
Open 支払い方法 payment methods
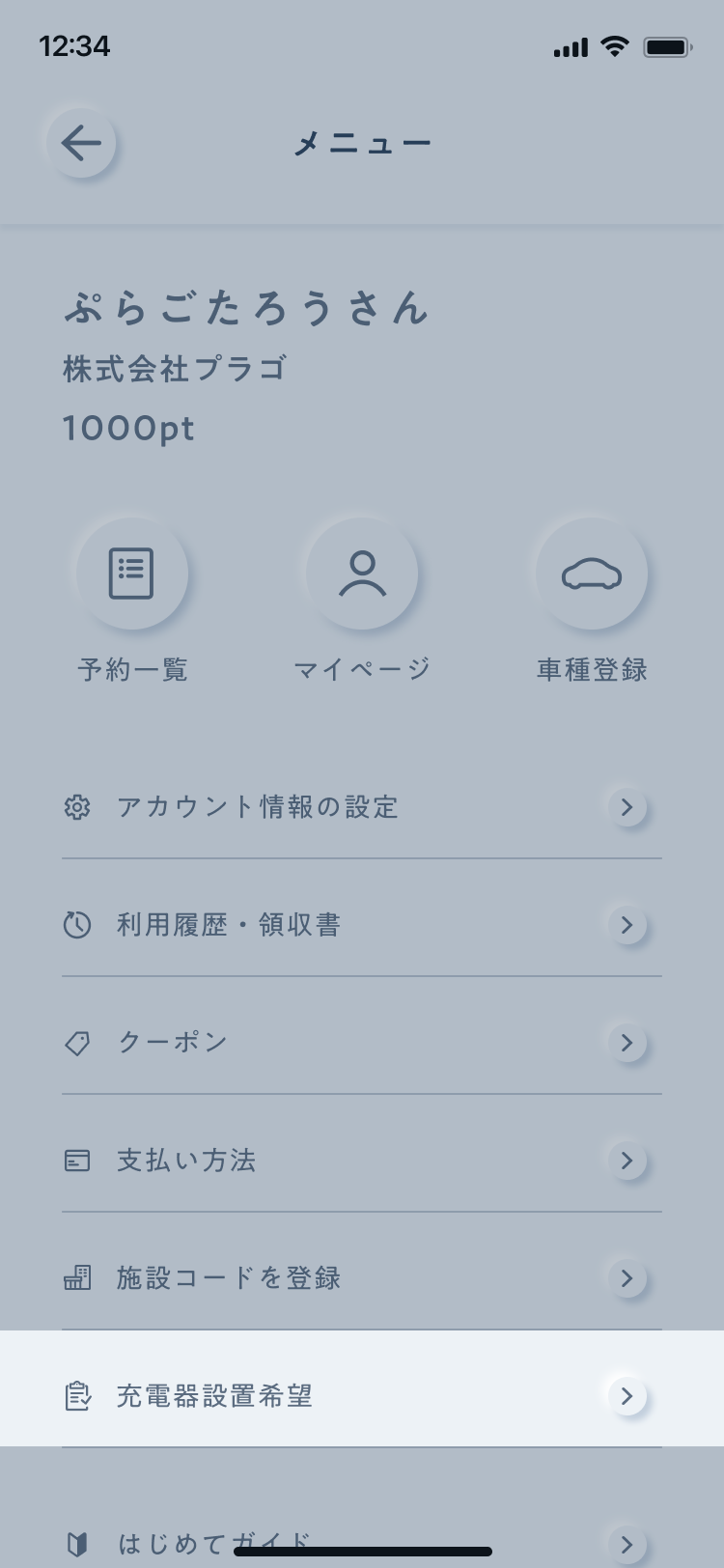(362, 1161)
